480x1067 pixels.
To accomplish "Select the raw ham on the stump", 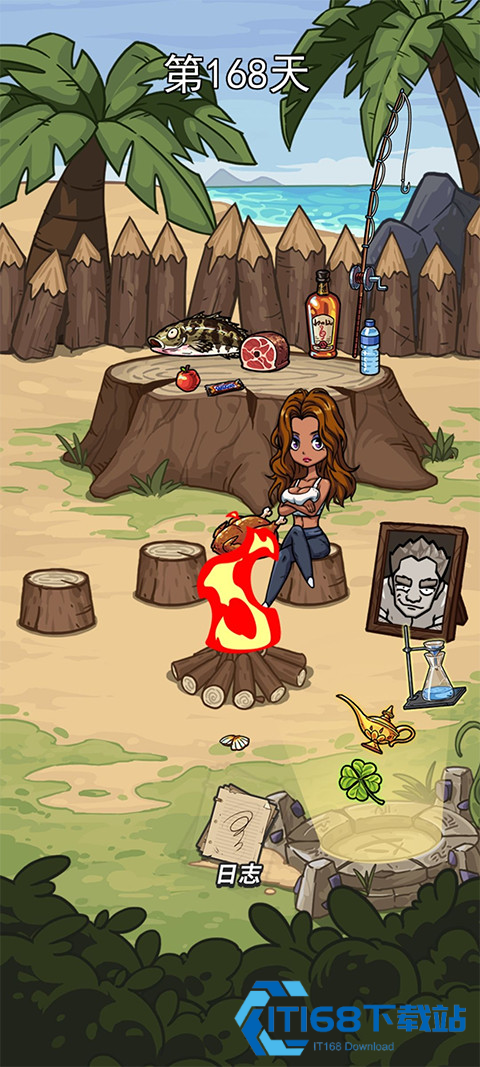I will (265, 350).
